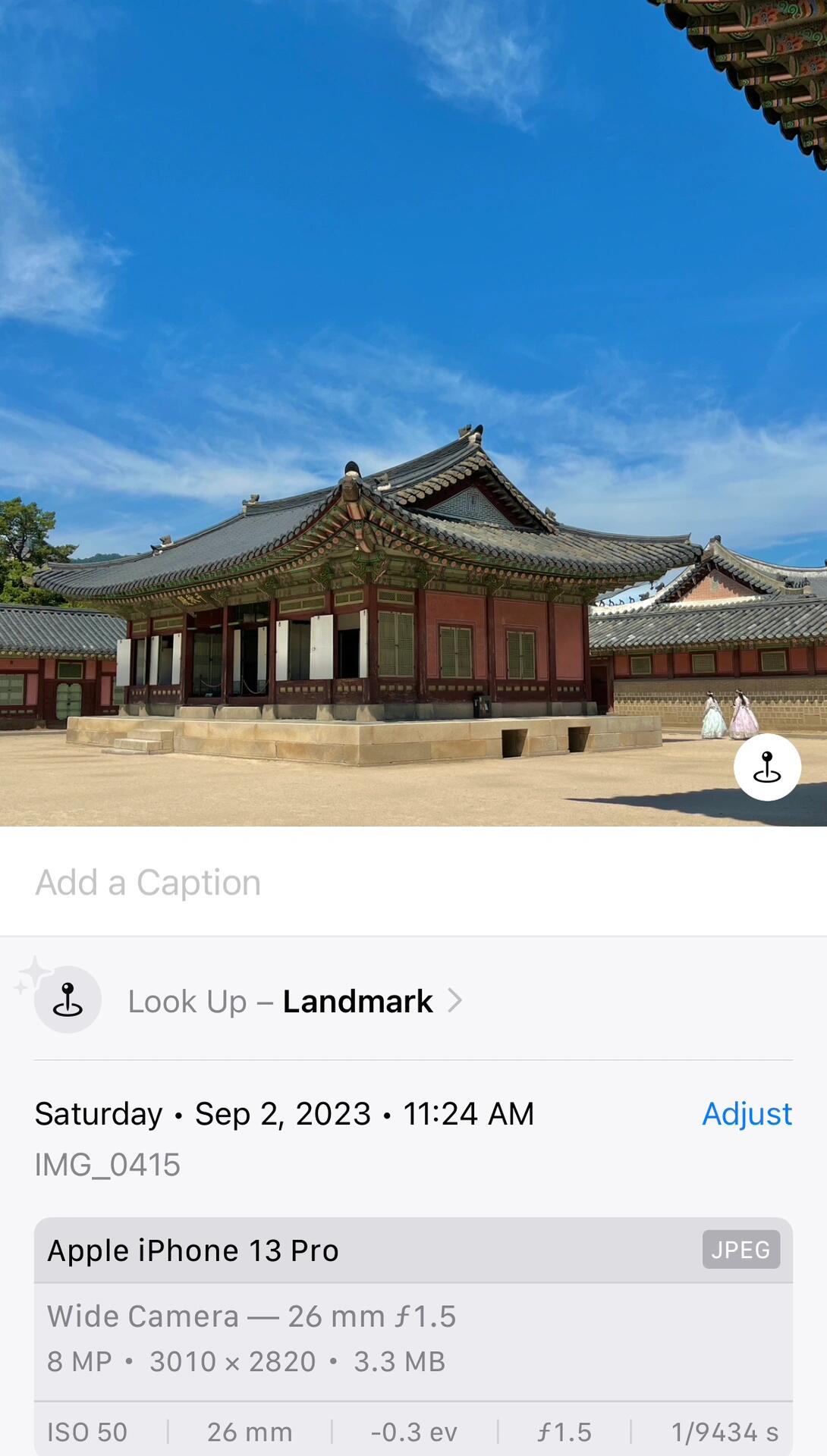
Task: Adjust the photo's date and time
Action: [x=747, y=1114]
